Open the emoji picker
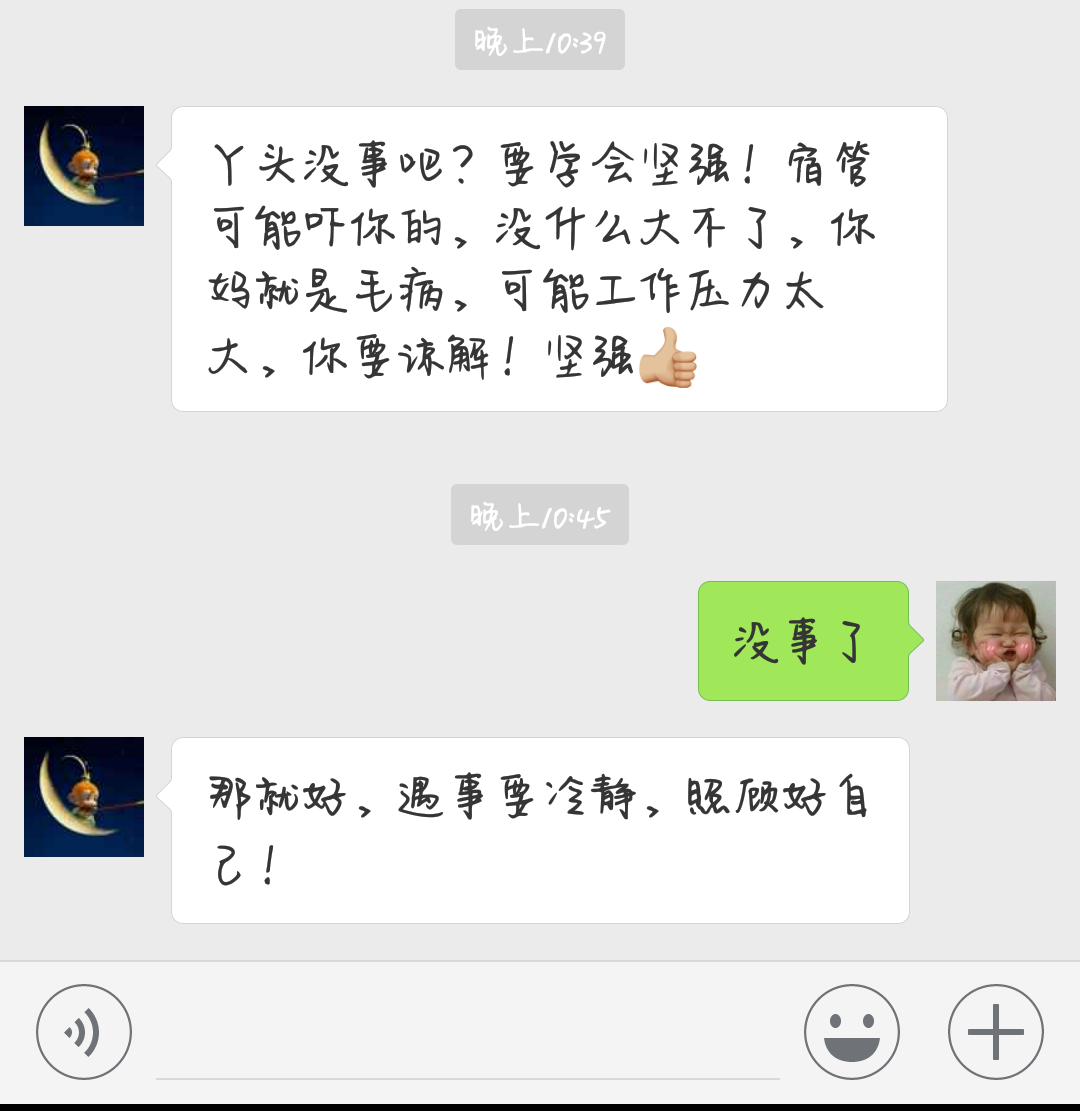 [x=852, y=1032]
